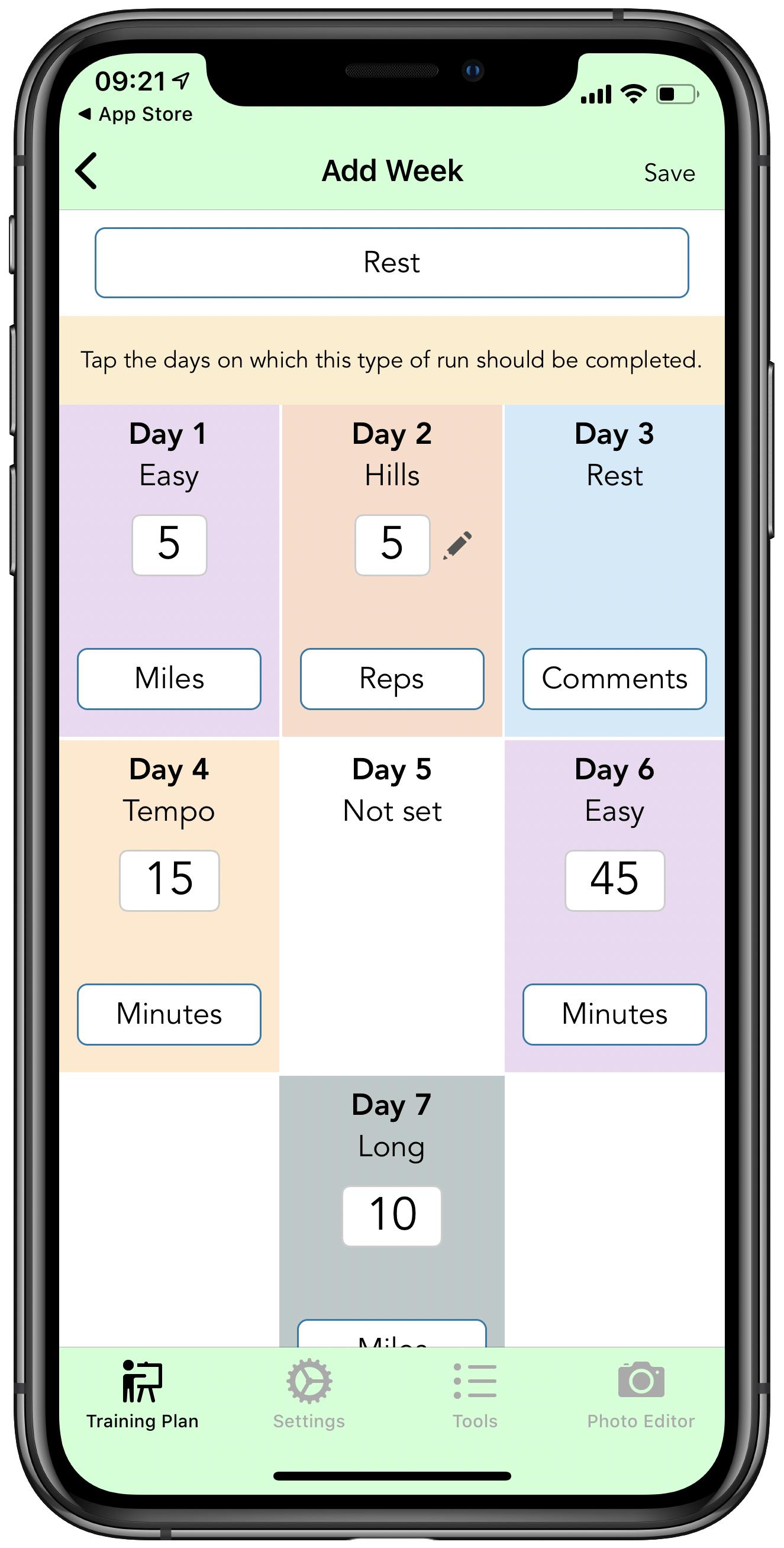Screen dimensions: 784x1548
Task: Save the week
Action: click(x=669, y=173)
